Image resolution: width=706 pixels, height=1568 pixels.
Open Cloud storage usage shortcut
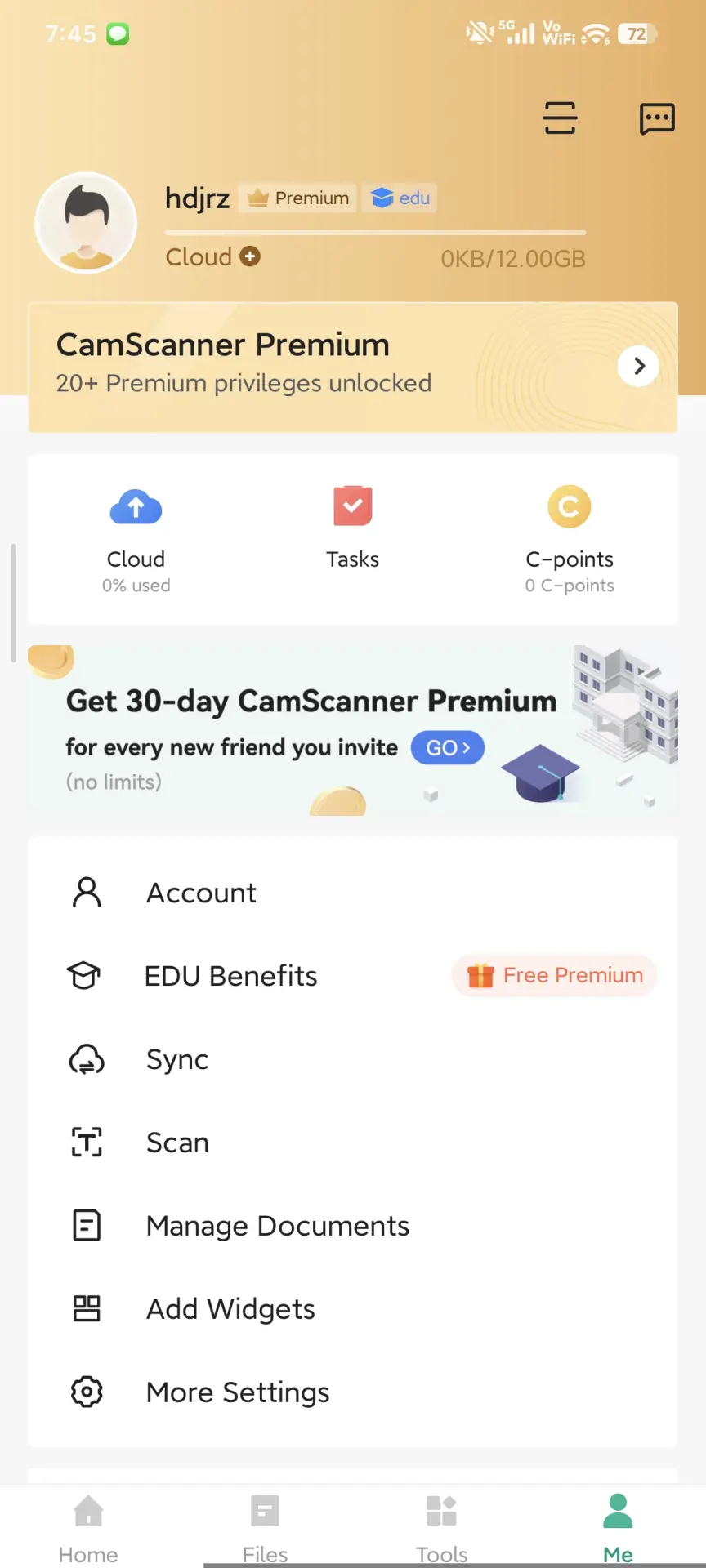(x=136, y=541)
